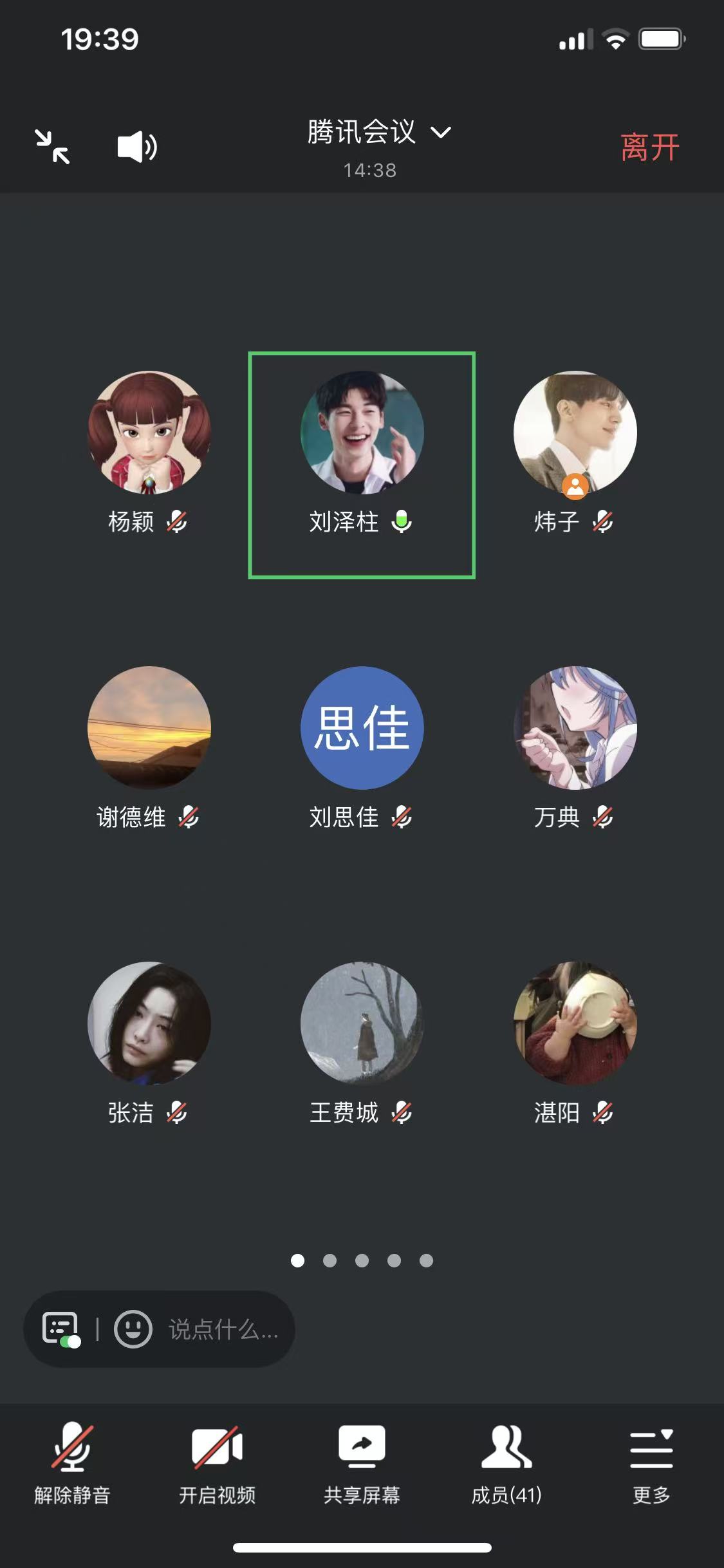This screenshot has height=1568, width=724.
Task: Toggle the speaker audio icon
Action: pos(136,147)
